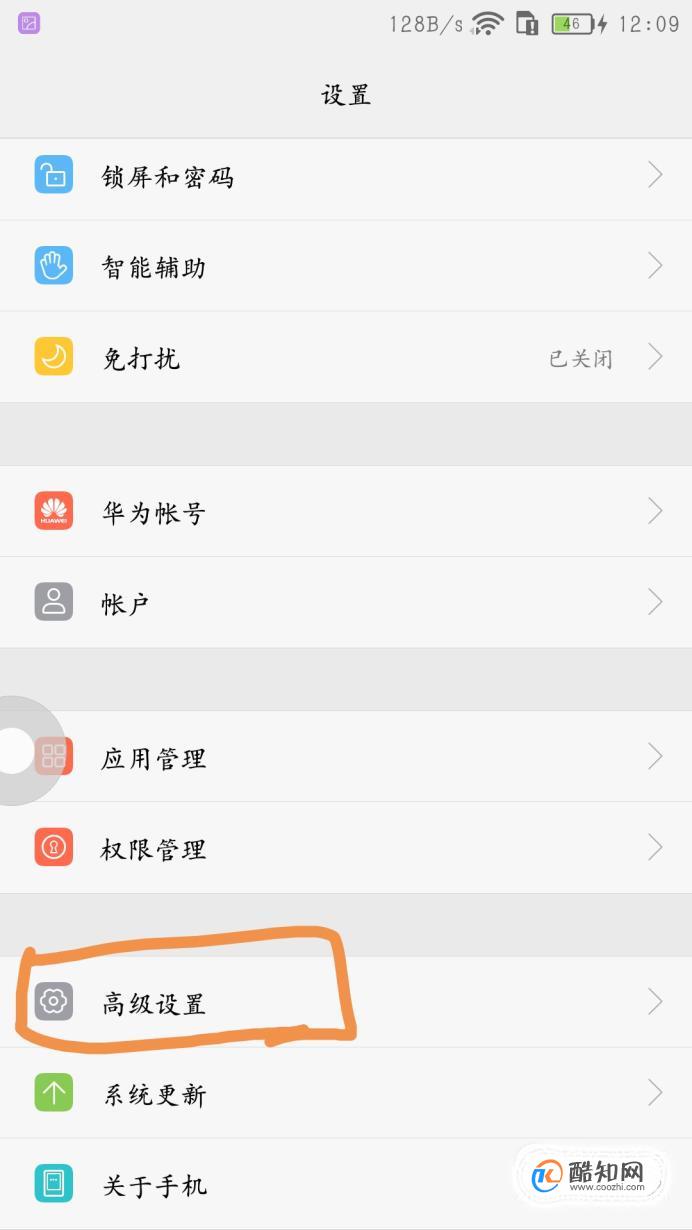Screen dimensions: 692x1230
Task: Open 系统更新
Action: pyautogui.click(x=346, y=1093)
